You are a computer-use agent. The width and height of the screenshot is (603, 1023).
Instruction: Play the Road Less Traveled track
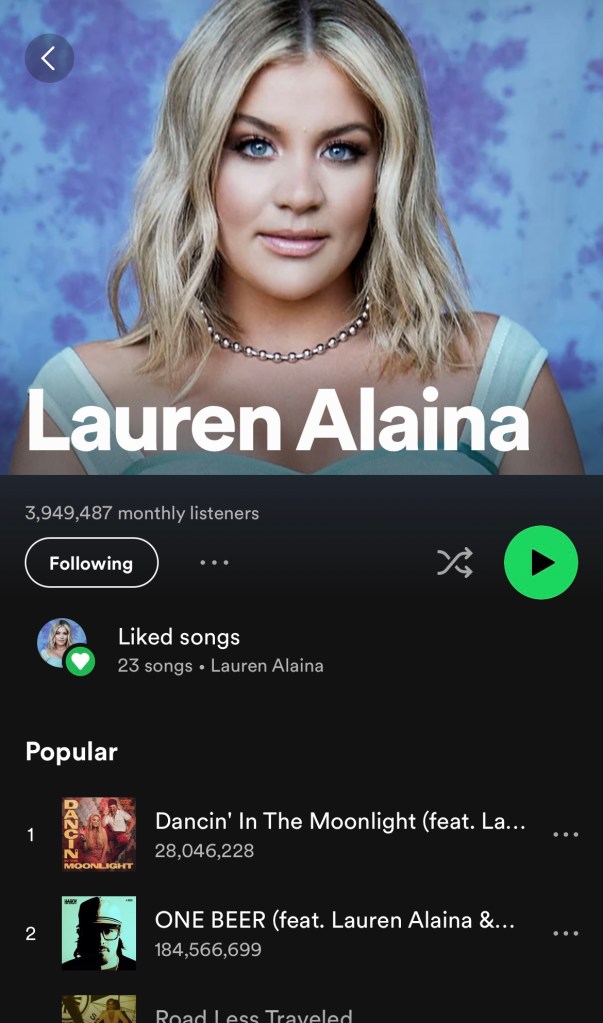pos(254,1014)
